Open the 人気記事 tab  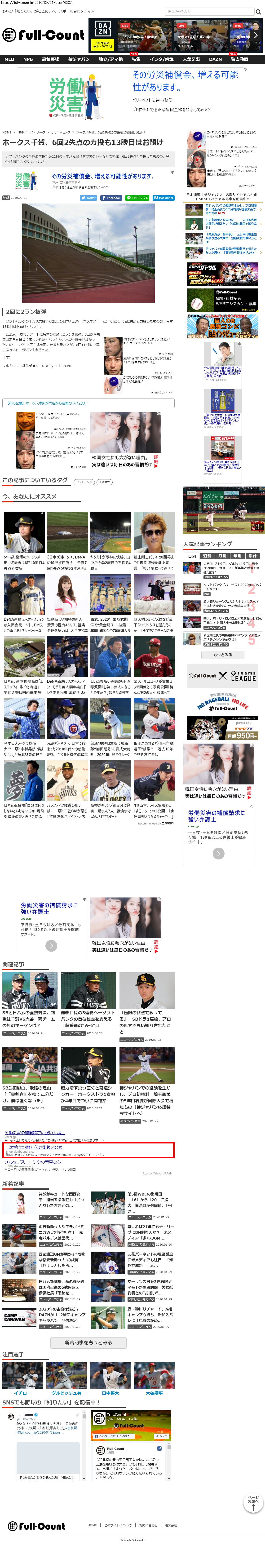[191, 60]
